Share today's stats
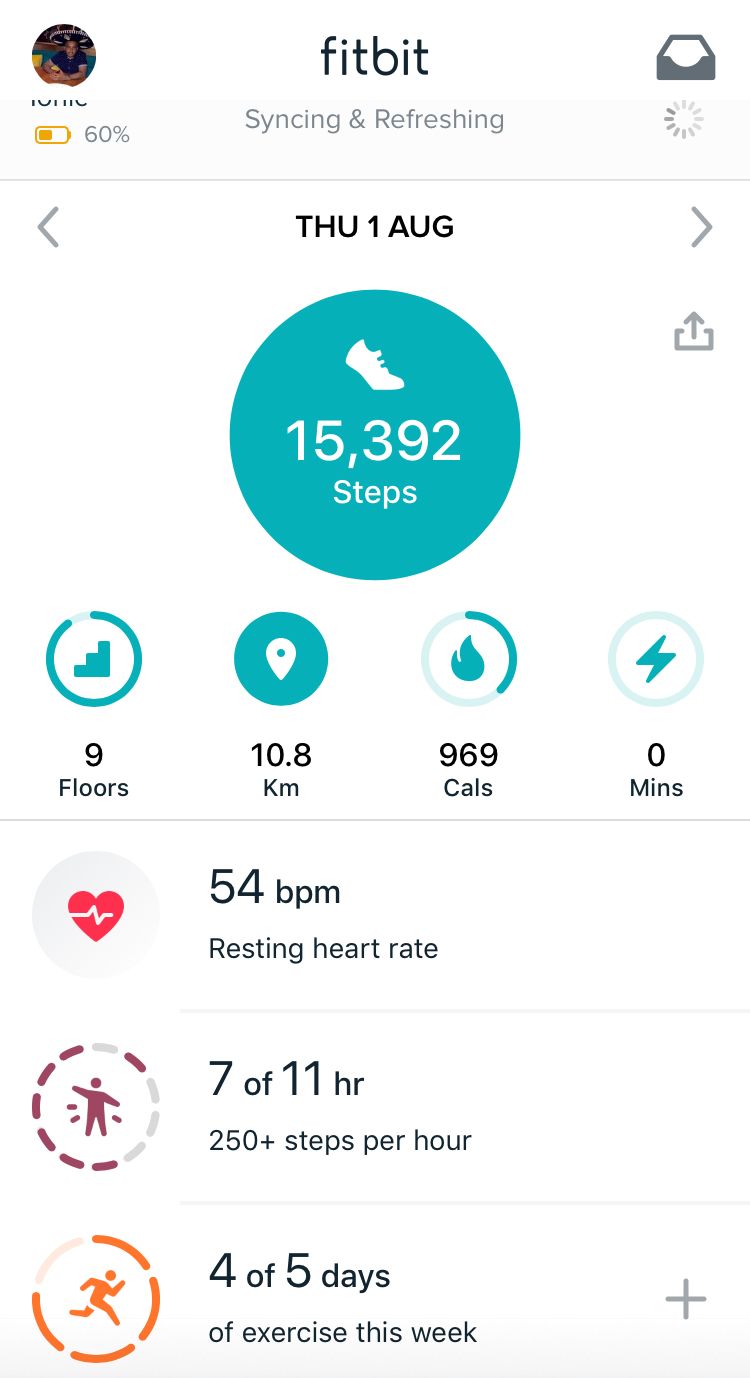 (693, 332)
